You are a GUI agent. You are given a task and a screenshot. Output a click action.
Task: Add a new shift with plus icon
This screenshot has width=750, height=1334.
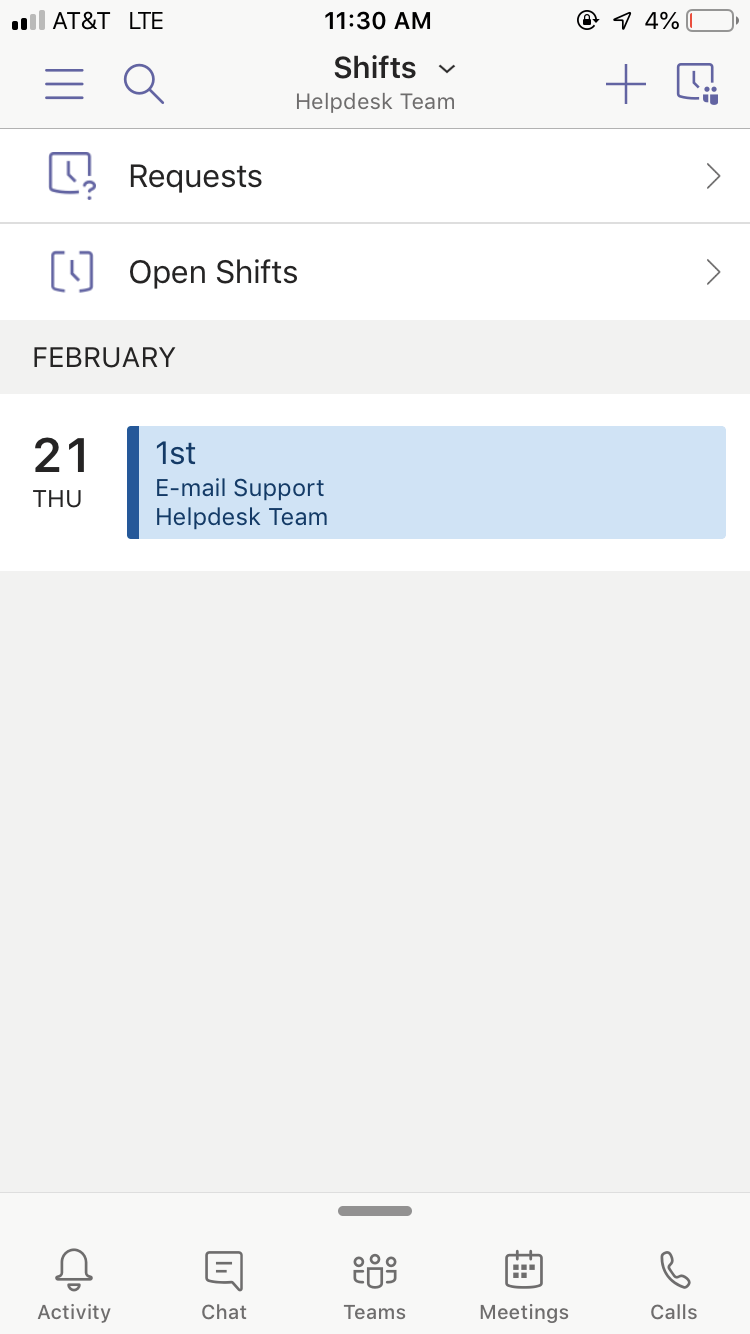pyautogui.click(x=626, y=84)
